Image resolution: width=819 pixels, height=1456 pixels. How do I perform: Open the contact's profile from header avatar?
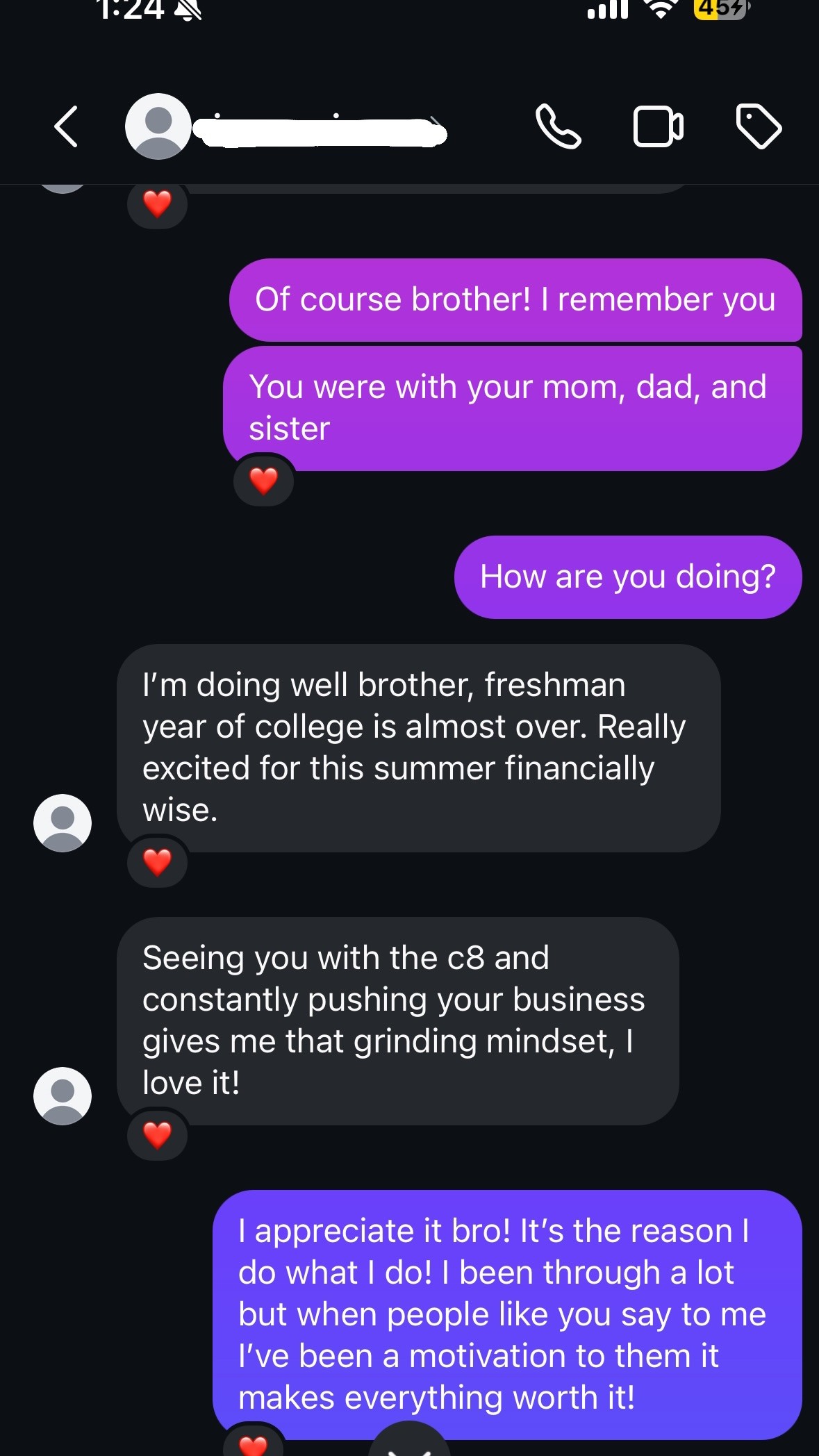(x=158, y=126)
